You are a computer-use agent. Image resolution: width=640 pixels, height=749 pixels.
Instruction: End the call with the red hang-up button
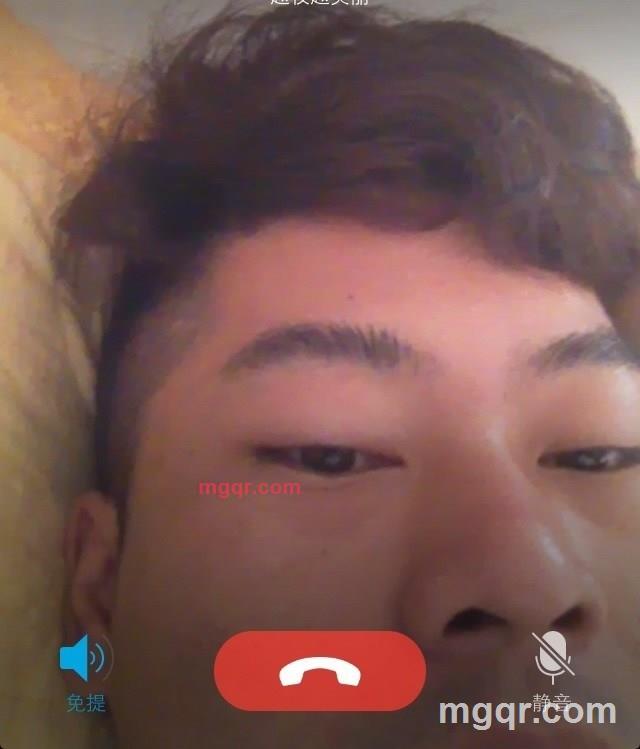pos(319,671)
